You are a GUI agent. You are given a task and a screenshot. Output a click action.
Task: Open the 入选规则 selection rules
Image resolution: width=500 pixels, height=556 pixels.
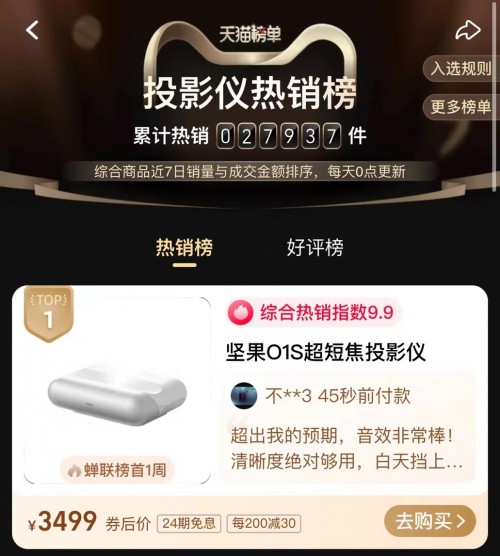461,68
